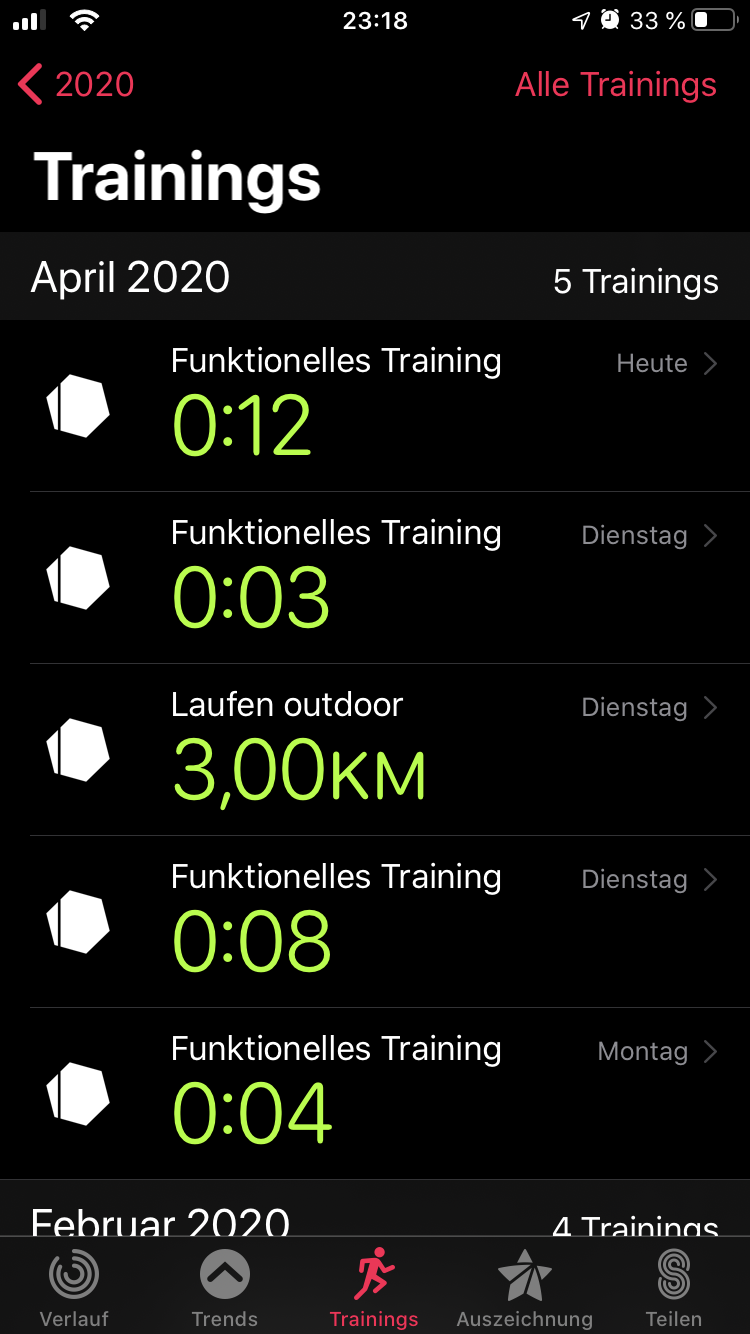
Task: Switch to the Teilen tab
Action: tap(674, 1288)
